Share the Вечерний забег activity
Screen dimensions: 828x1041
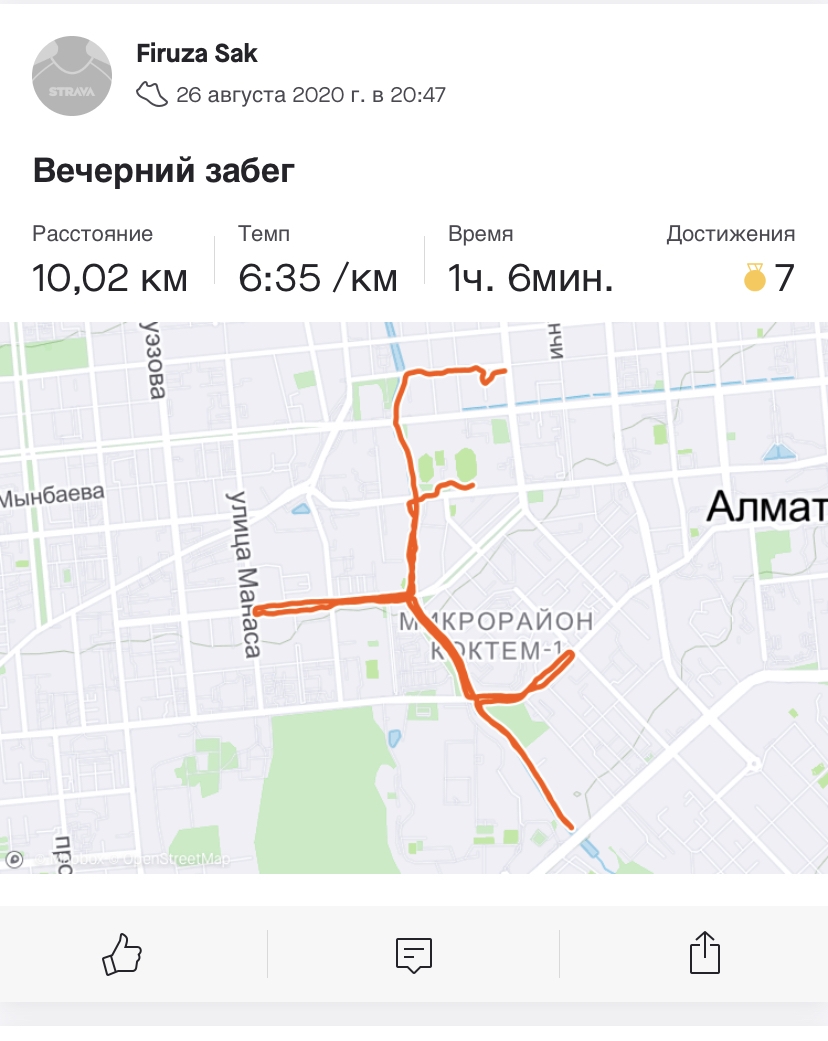point(705,953)
